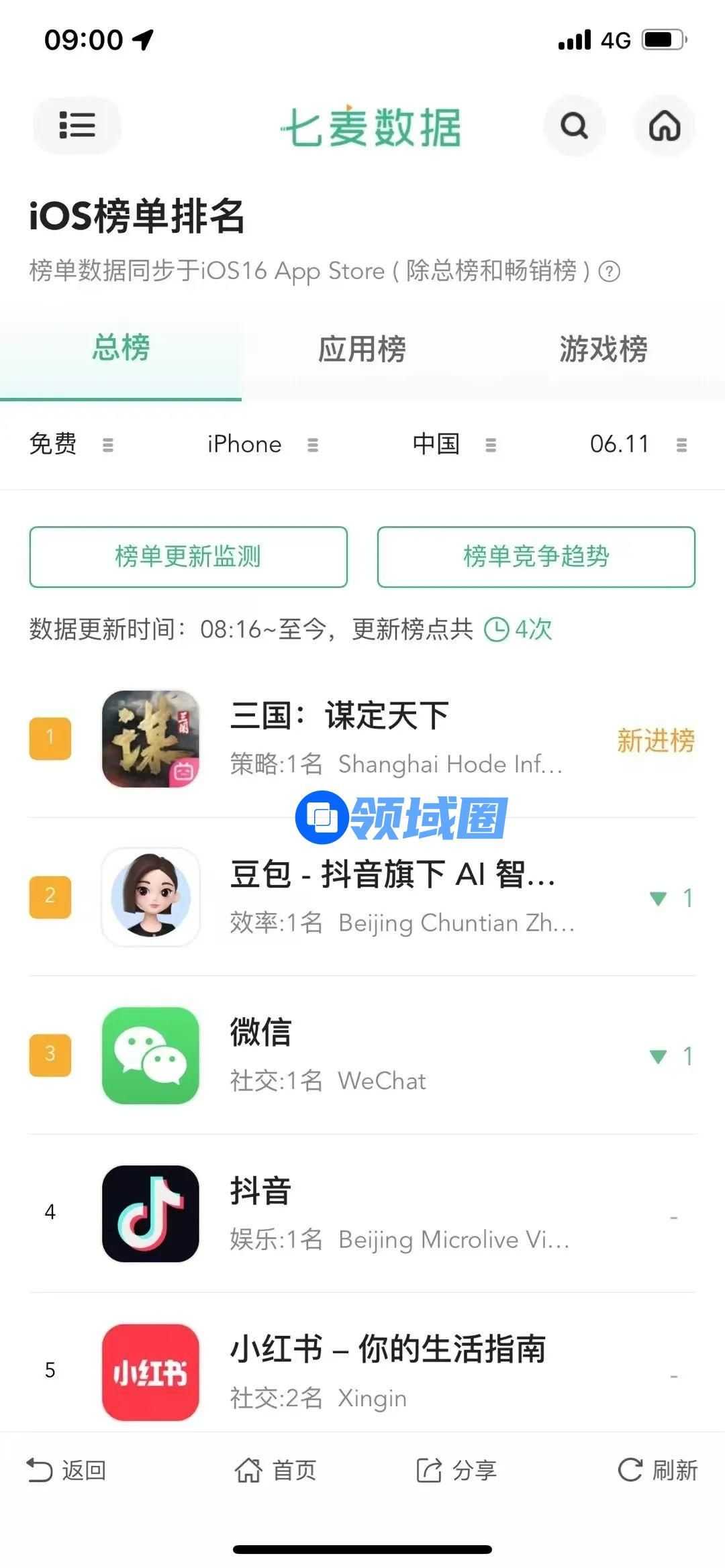View 微信 ranking details
The width and height of the screenshot is (725, 1568).
tap(362, 1055)
